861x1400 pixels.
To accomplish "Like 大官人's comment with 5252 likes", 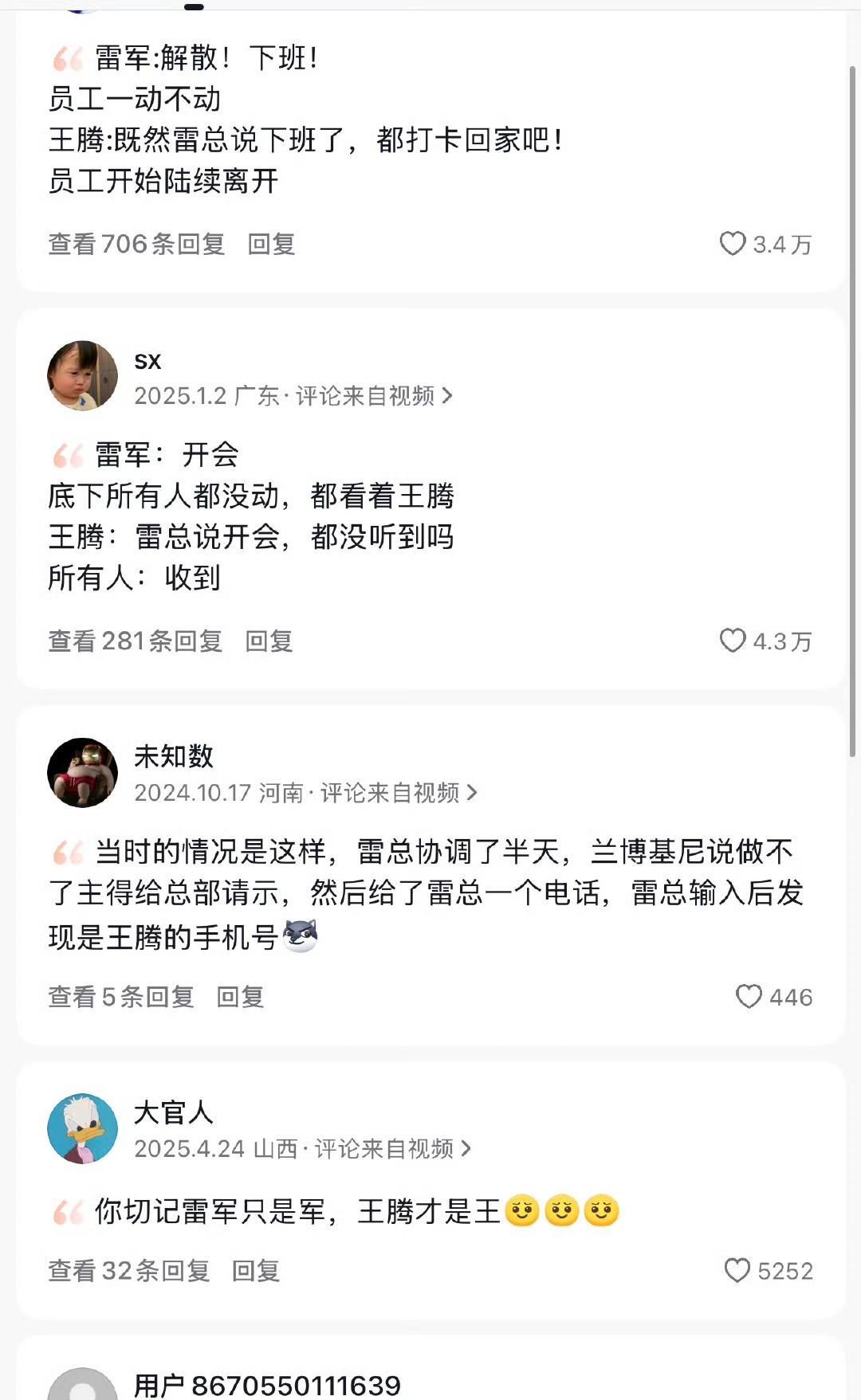I will pos(737,1271).
